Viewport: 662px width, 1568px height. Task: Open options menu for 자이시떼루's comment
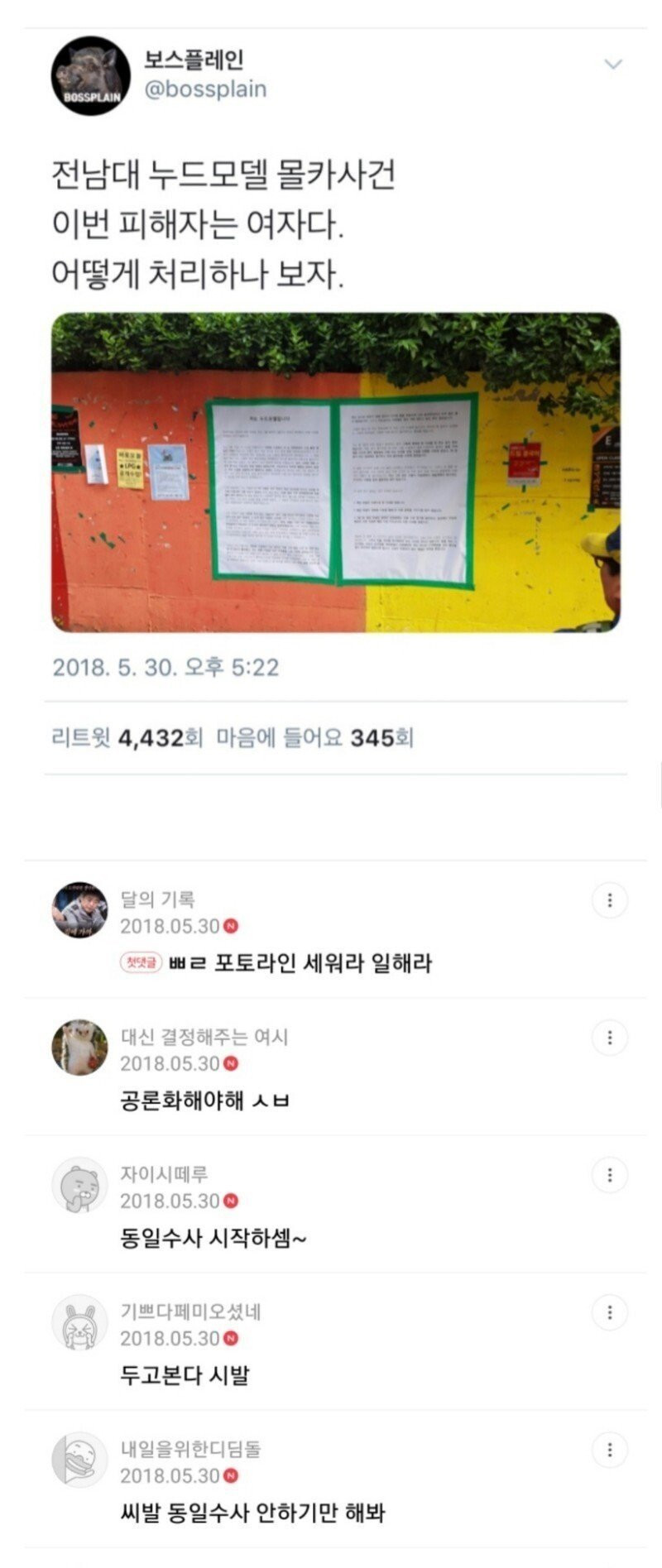(610, 1174)
